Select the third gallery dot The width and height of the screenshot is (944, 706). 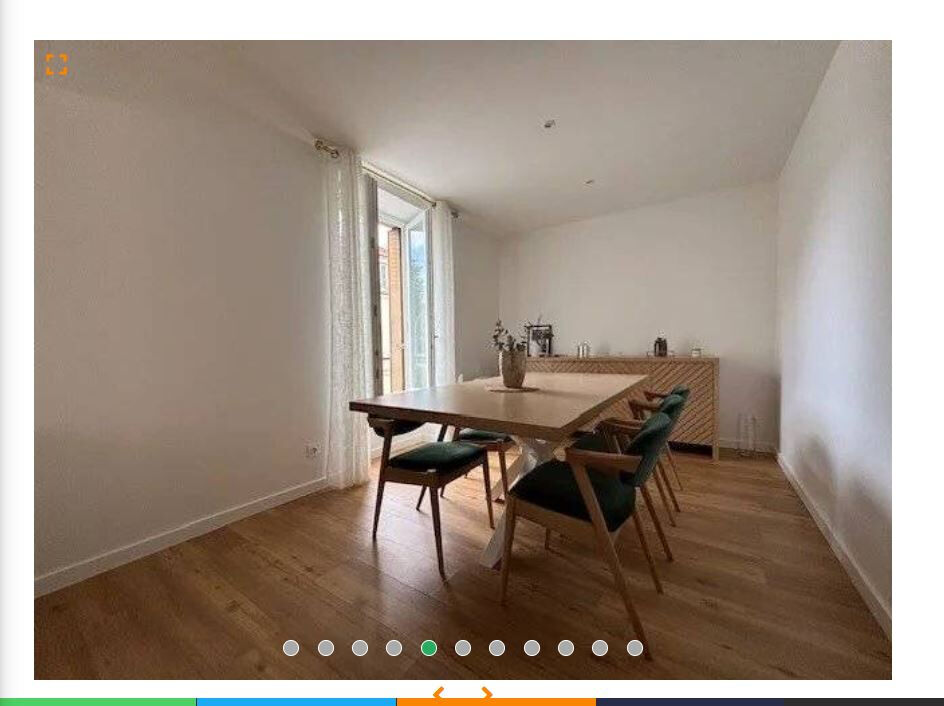point(360,648)
